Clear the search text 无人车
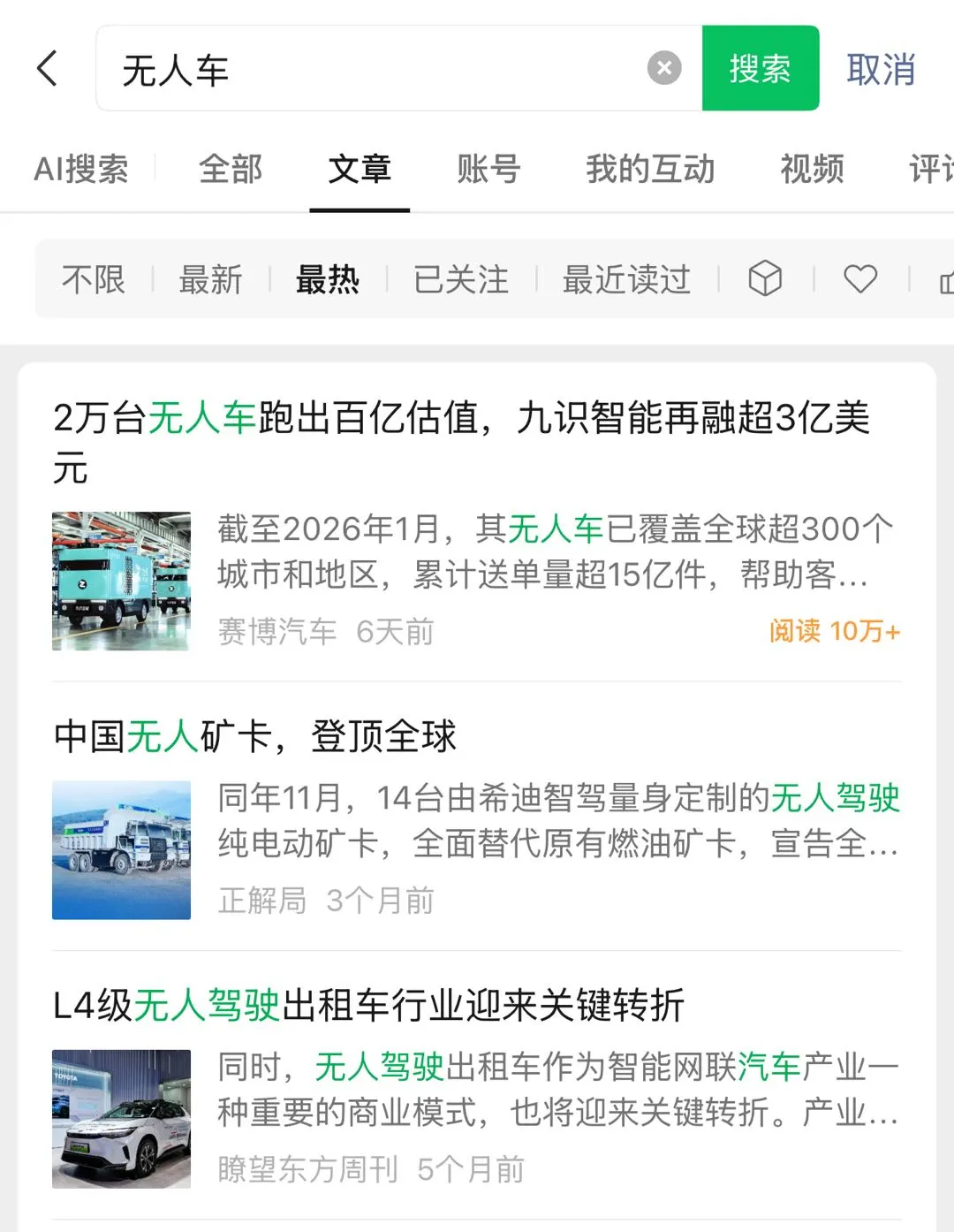Image resolution: width=954 pixels, height=1232 pixels. pyautogui.click(x=664, y=68)
